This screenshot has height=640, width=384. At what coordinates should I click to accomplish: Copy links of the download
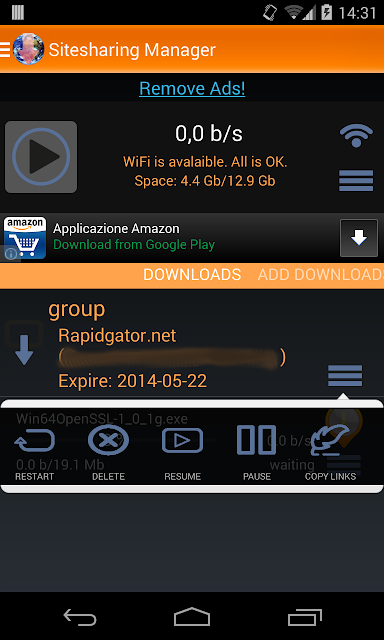pyautogui.click(x=331, y=453)
